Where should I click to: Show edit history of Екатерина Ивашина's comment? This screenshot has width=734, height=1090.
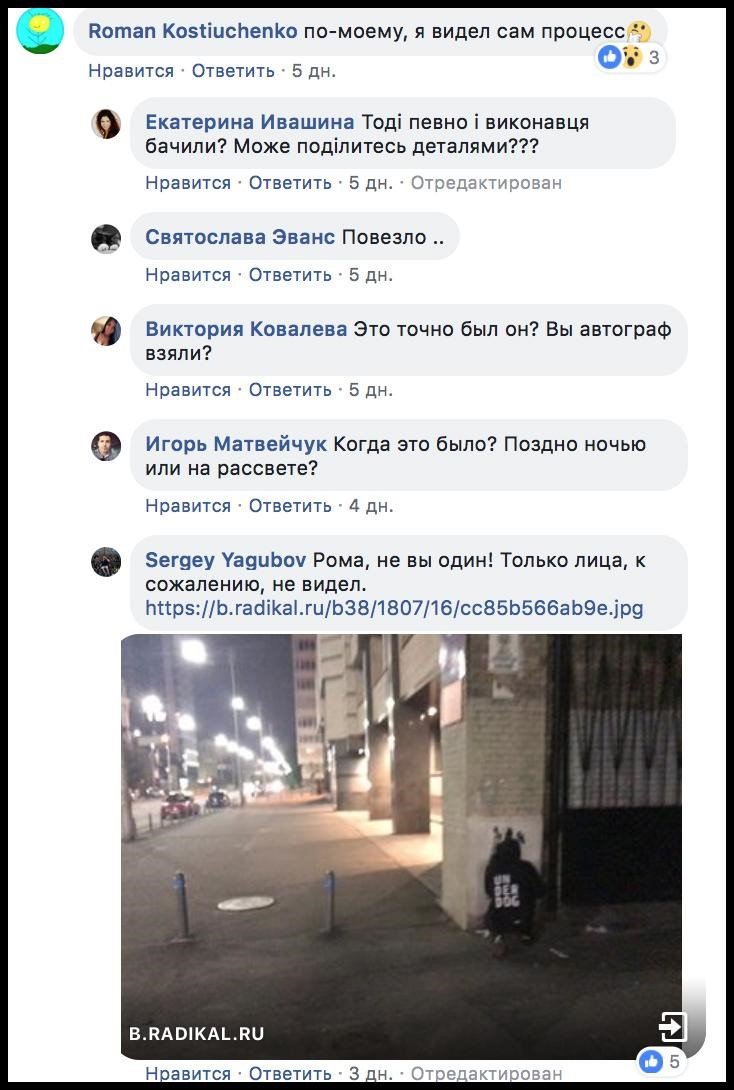coord(486,183)
